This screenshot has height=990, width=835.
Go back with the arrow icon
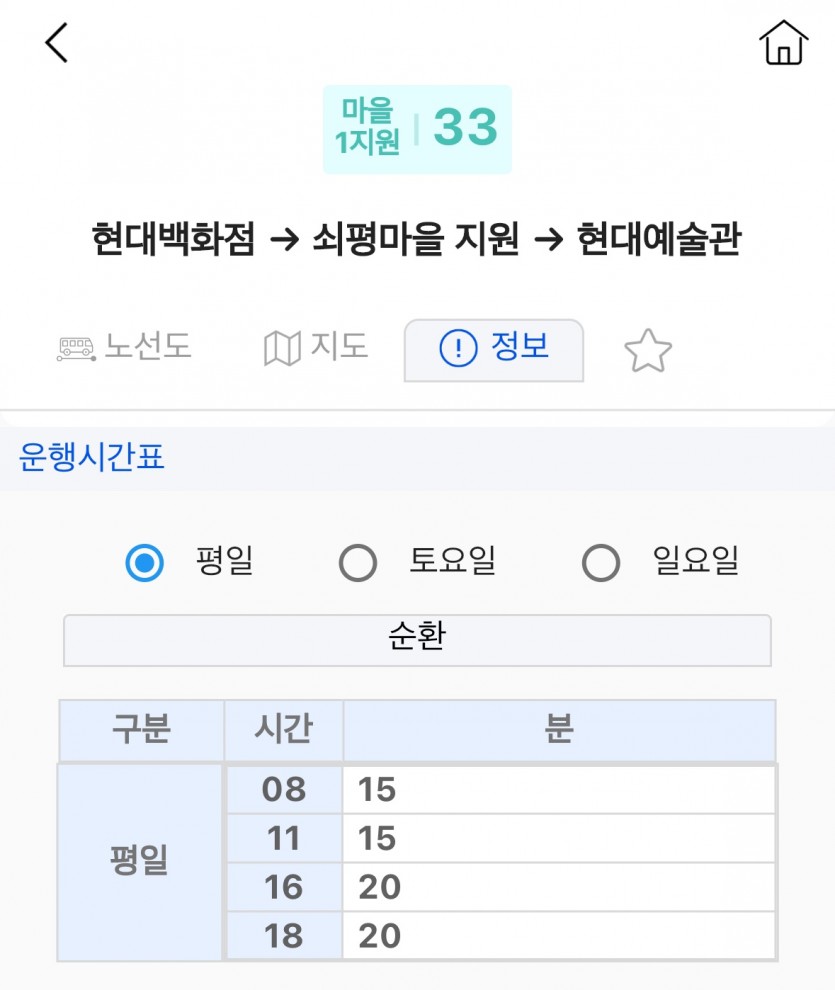[x=57, y=43]
